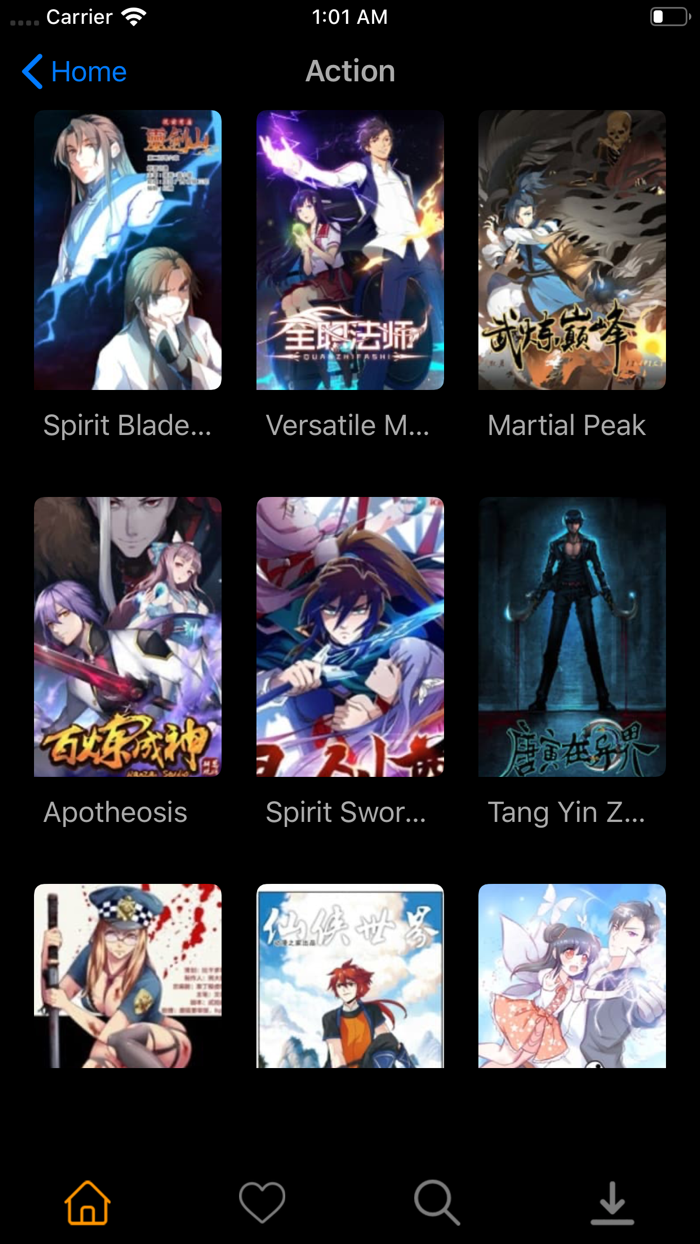
Task: Switch to the home tab
Action: click(88, 1202)
